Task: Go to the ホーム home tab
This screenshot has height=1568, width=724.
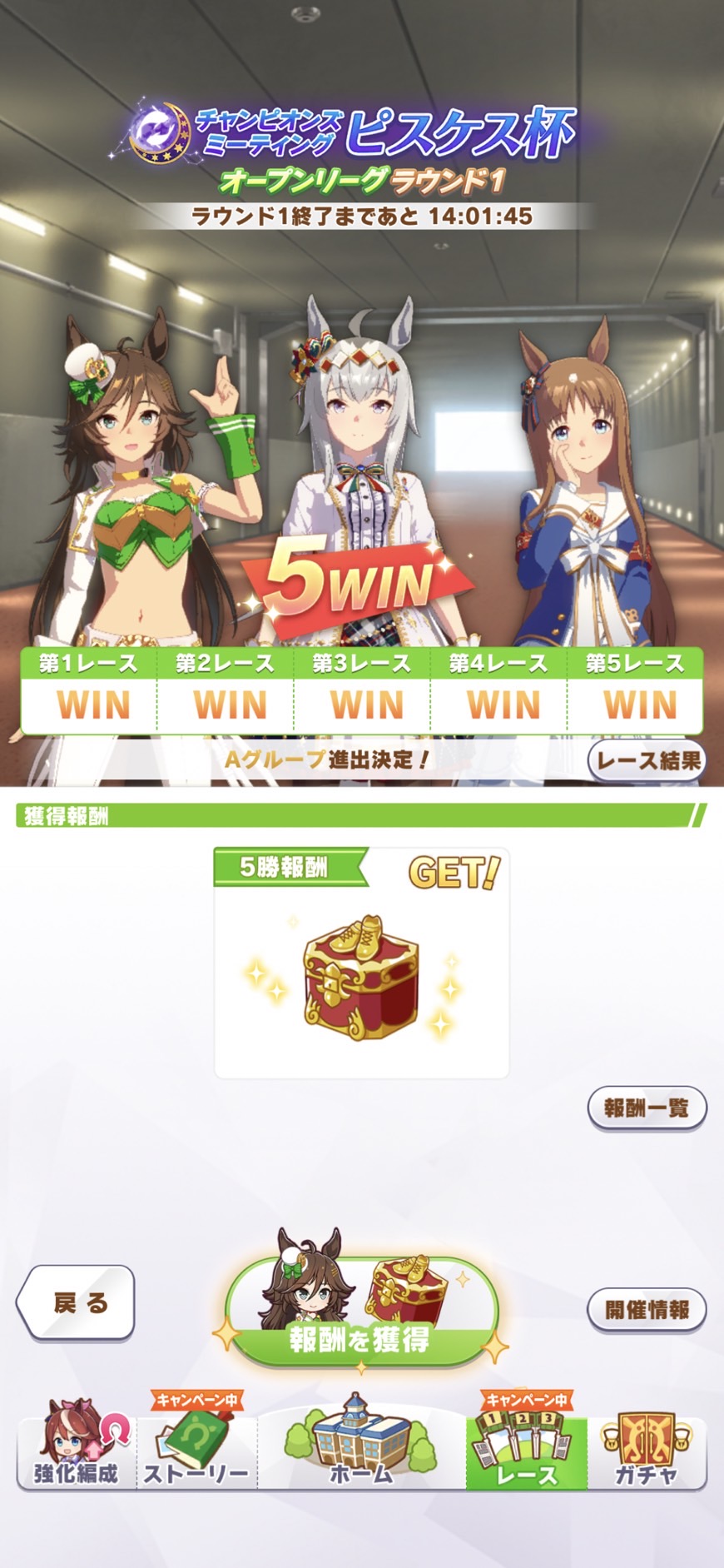Action: [361, 1449]
